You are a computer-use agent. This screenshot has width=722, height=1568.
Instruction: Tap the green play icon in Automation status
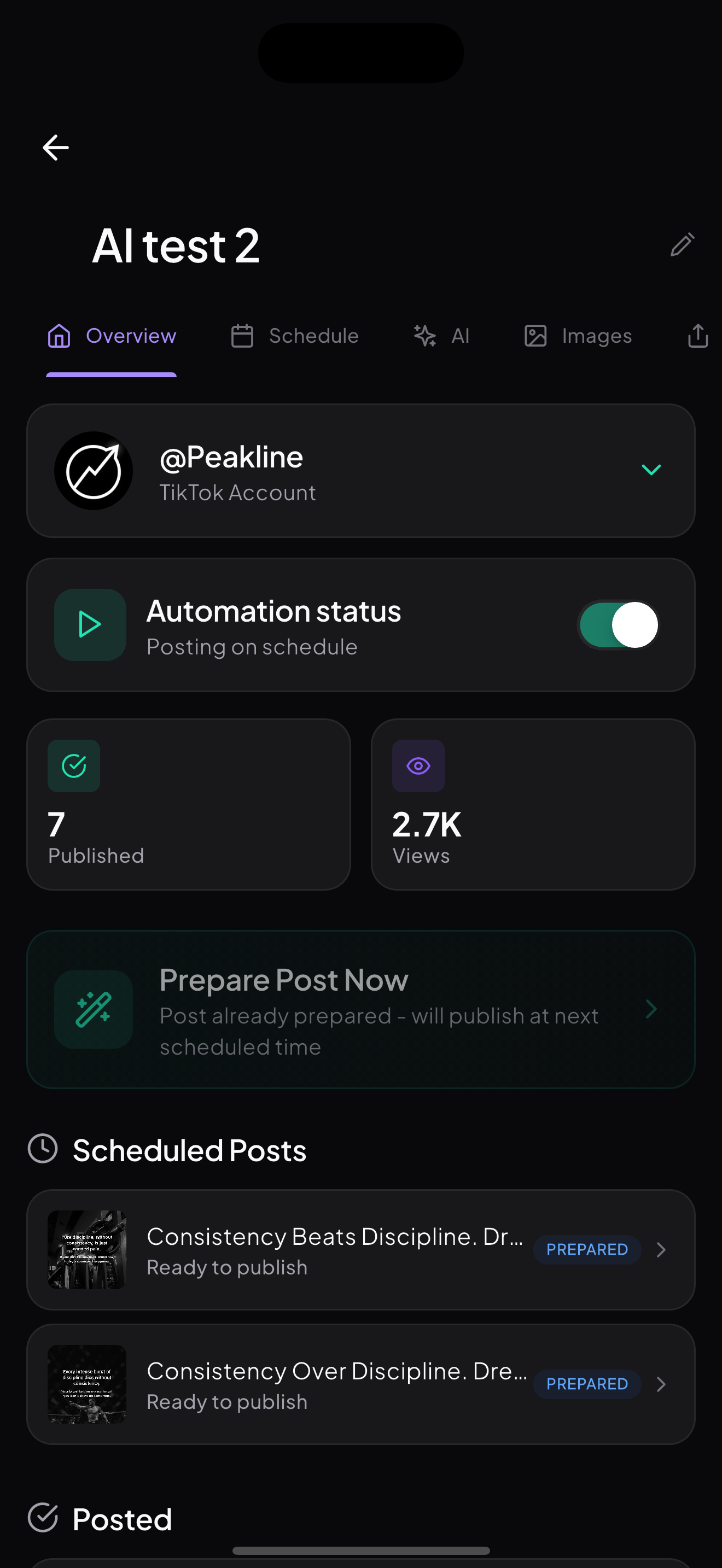click(x=90, y=624)
